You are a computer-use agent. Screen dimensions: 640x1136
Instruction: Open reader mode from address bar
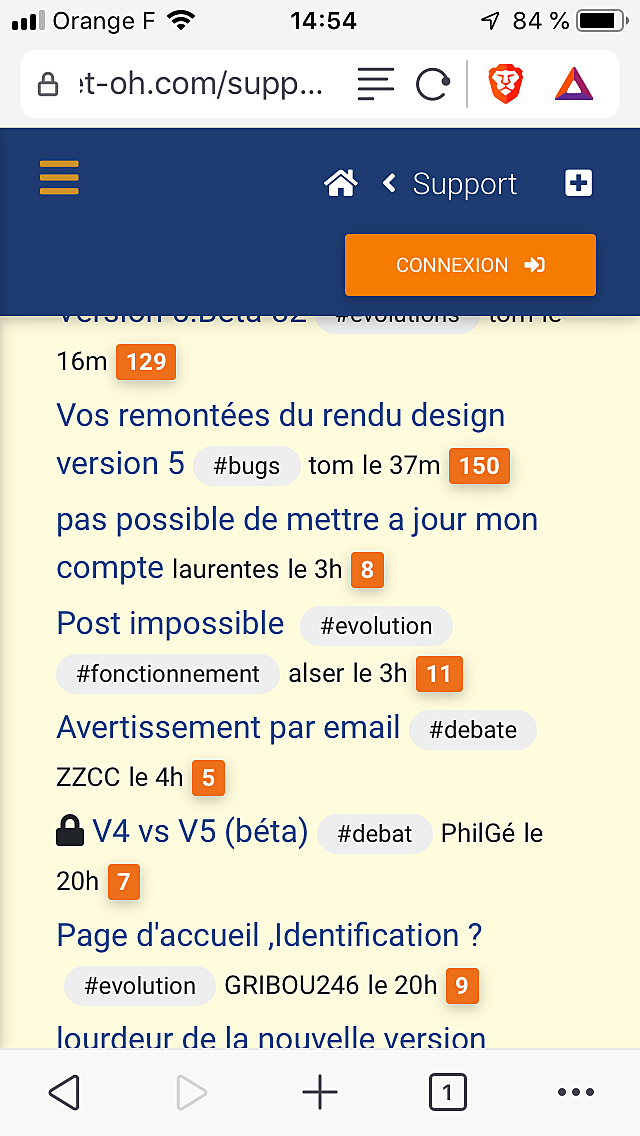(x=375, y=84)
